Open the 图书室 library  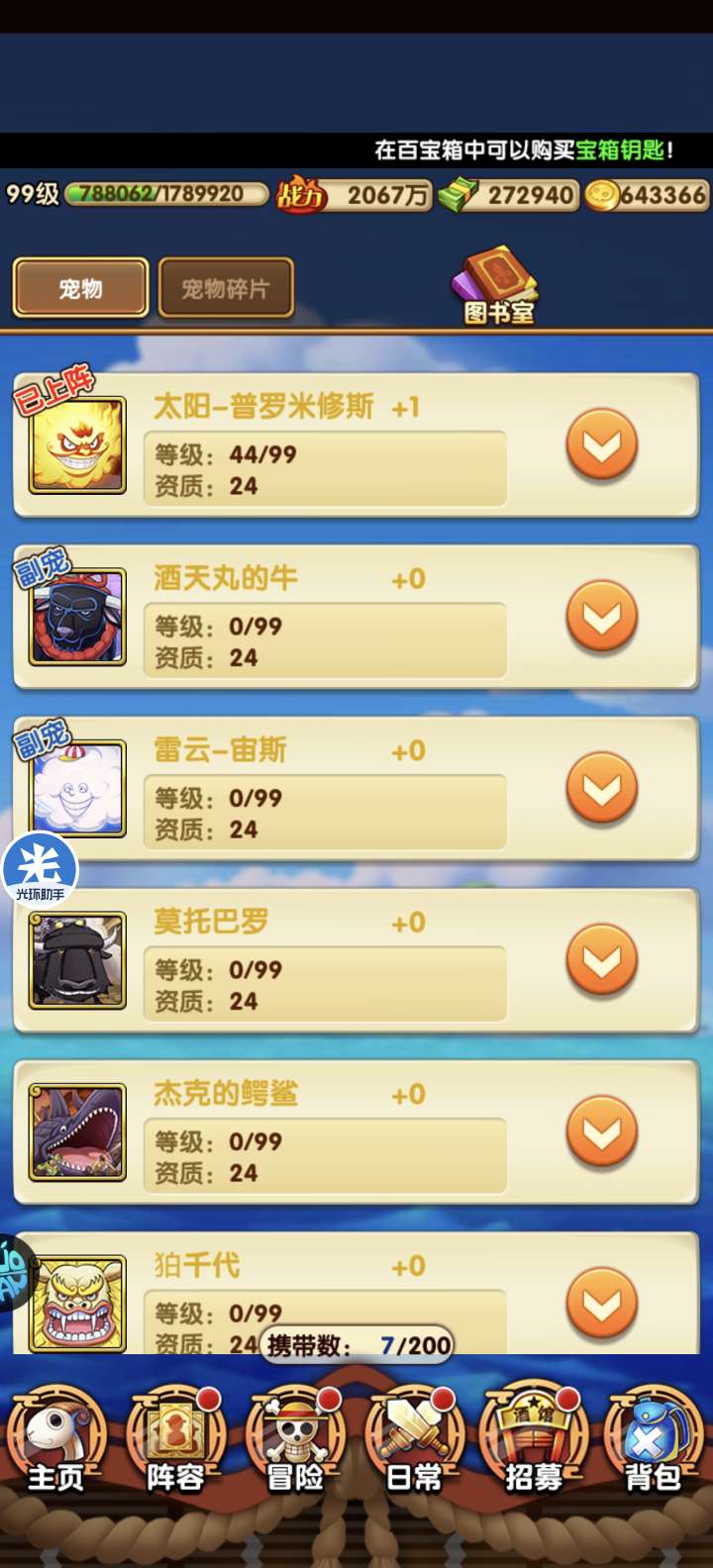tap(497, 287)
